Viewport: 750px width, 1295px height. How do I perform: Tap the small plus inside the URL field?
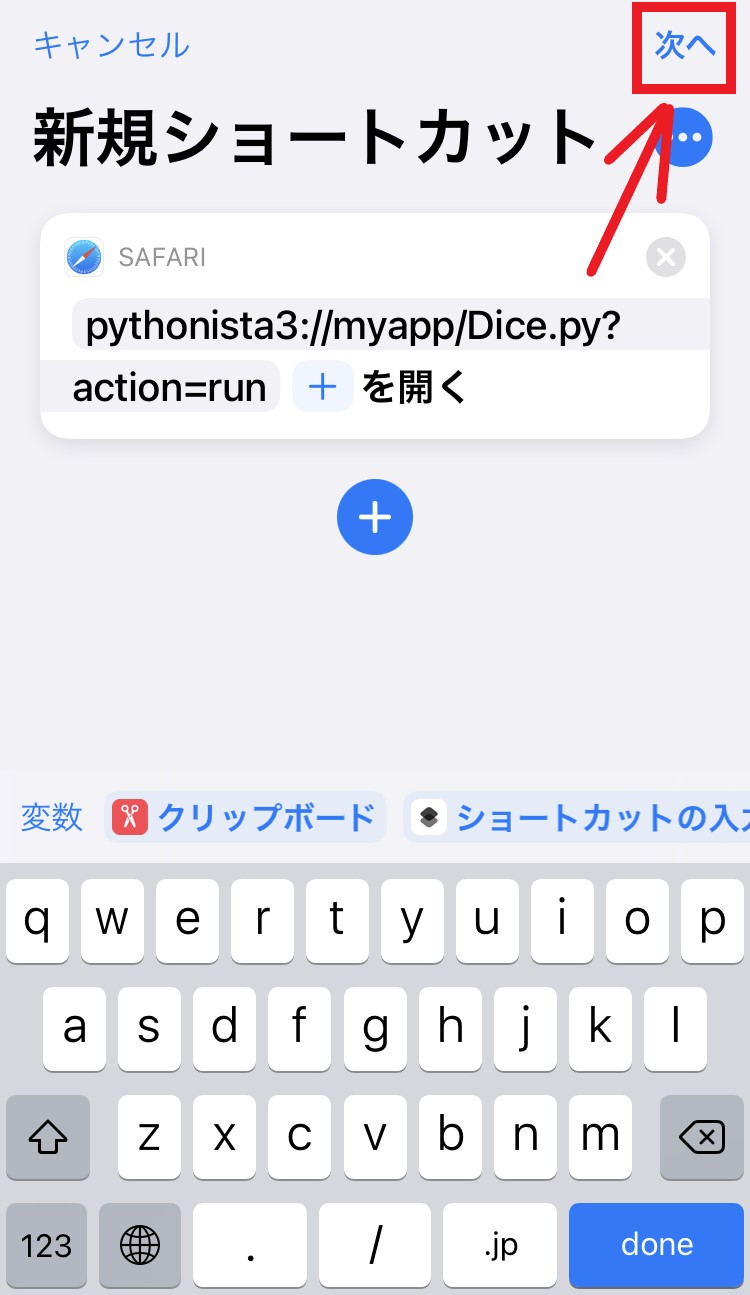tap(321, 387)
